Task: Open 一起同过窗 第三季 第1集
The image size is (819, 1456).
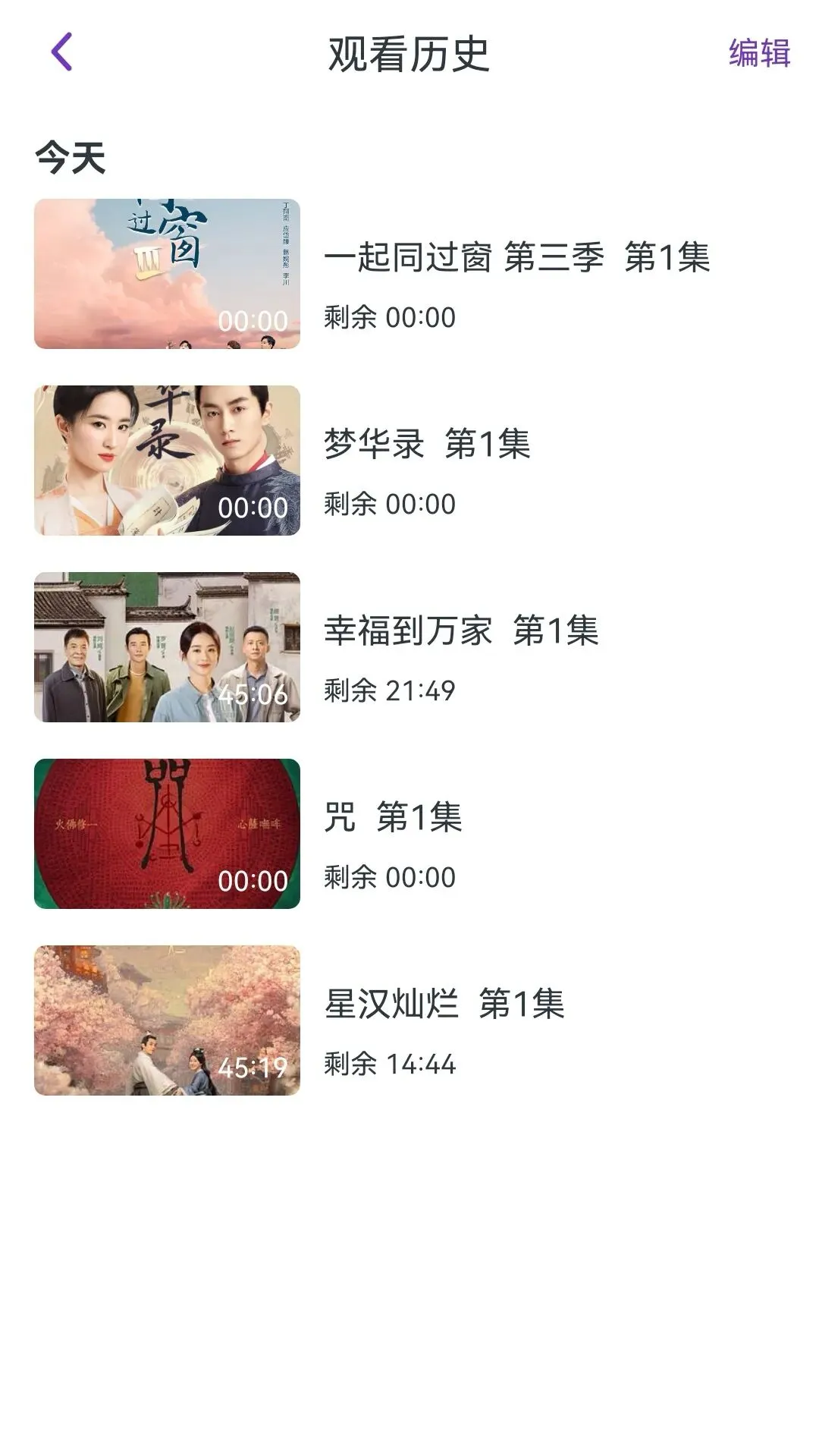Action: click(516, 258)
